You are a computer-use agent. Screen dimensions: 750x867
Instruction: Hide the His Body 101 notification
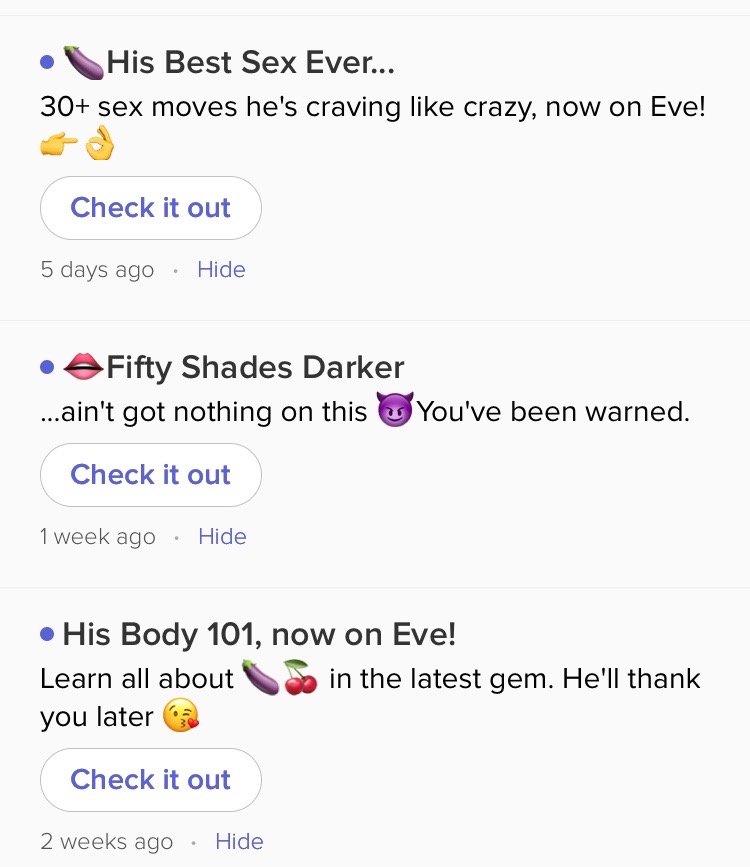click(x=239, y=842)
